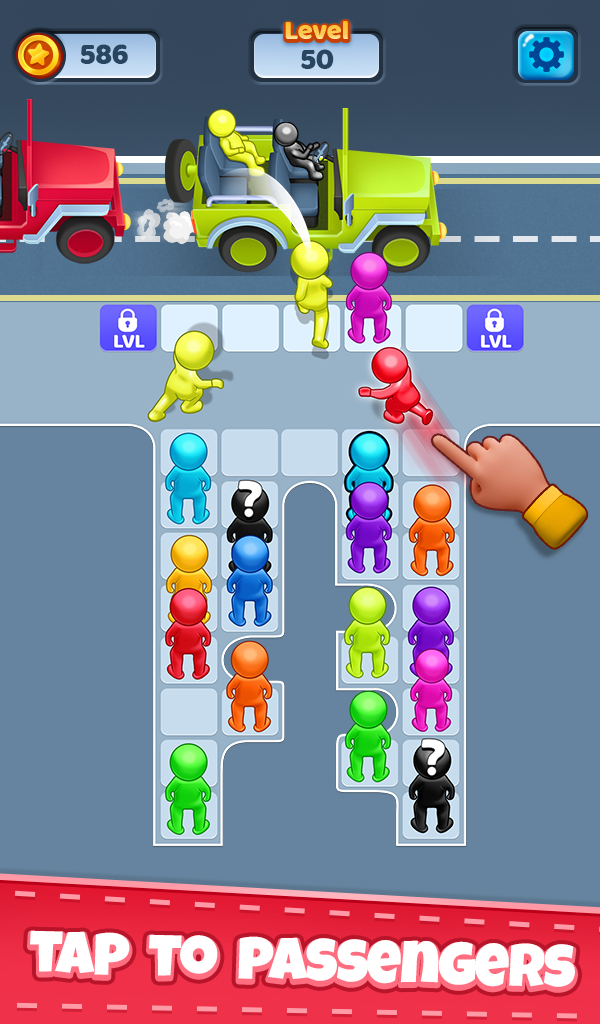Select the lime green passenger

click(x=367, y=632)
